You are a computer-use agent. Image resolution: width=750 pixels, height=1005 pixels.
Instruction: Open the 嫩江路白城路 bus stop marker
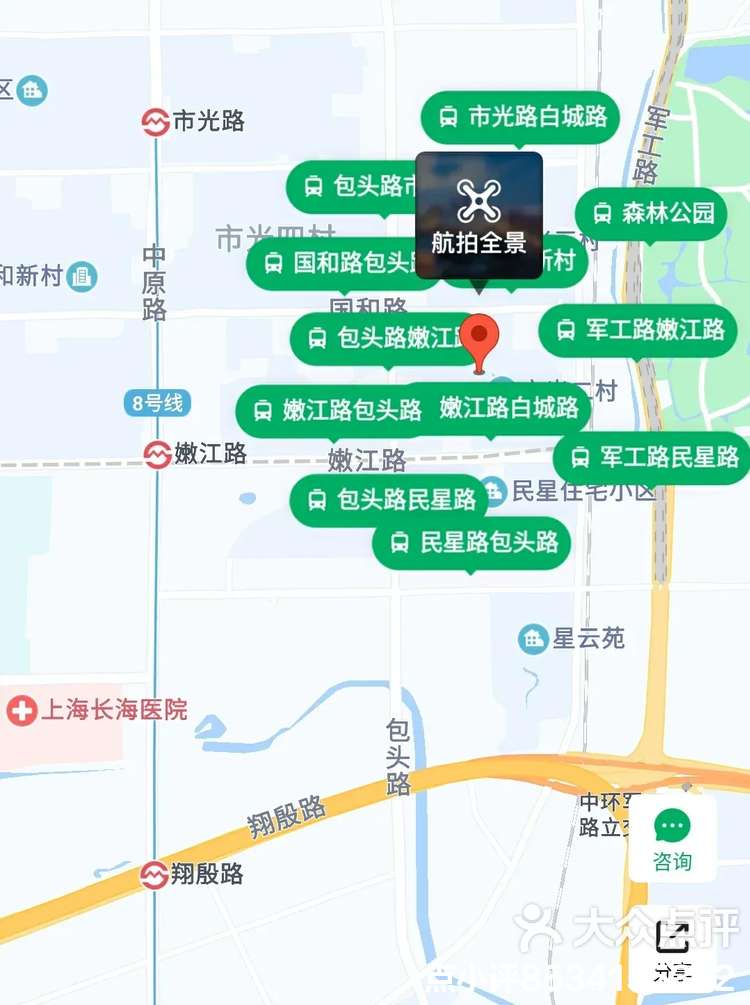508,408
